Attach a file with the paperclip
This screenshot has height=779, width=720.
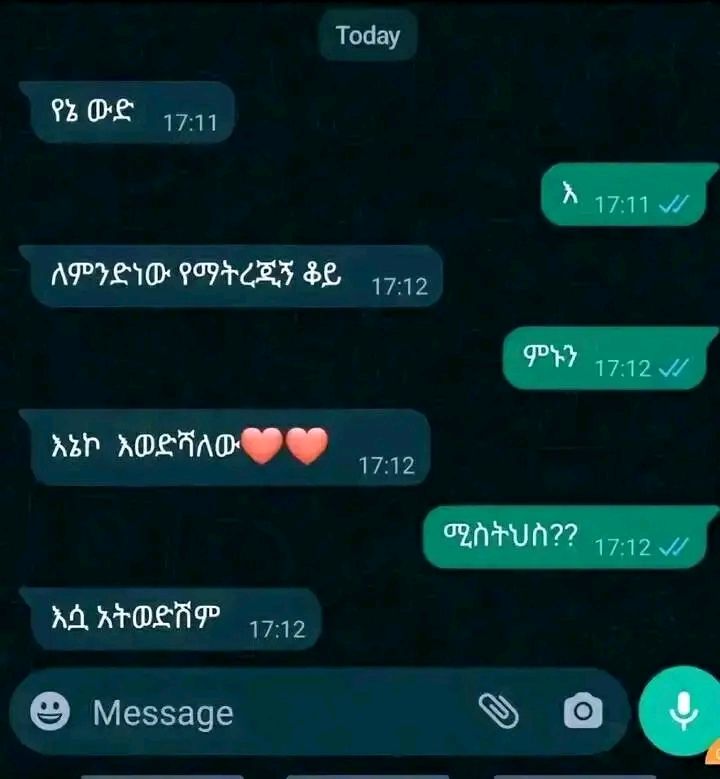[498, 711]
